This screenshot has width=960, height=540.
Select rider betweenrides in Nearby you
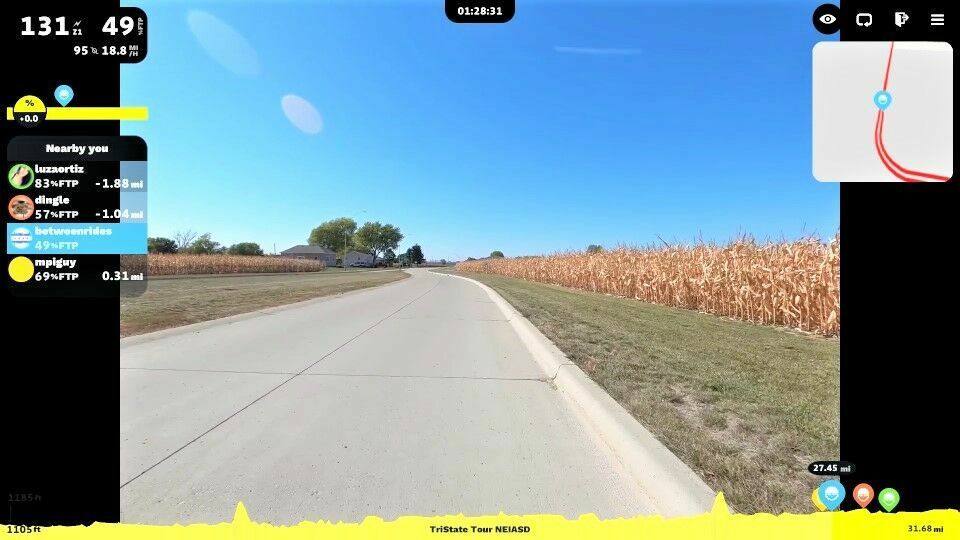77,238
